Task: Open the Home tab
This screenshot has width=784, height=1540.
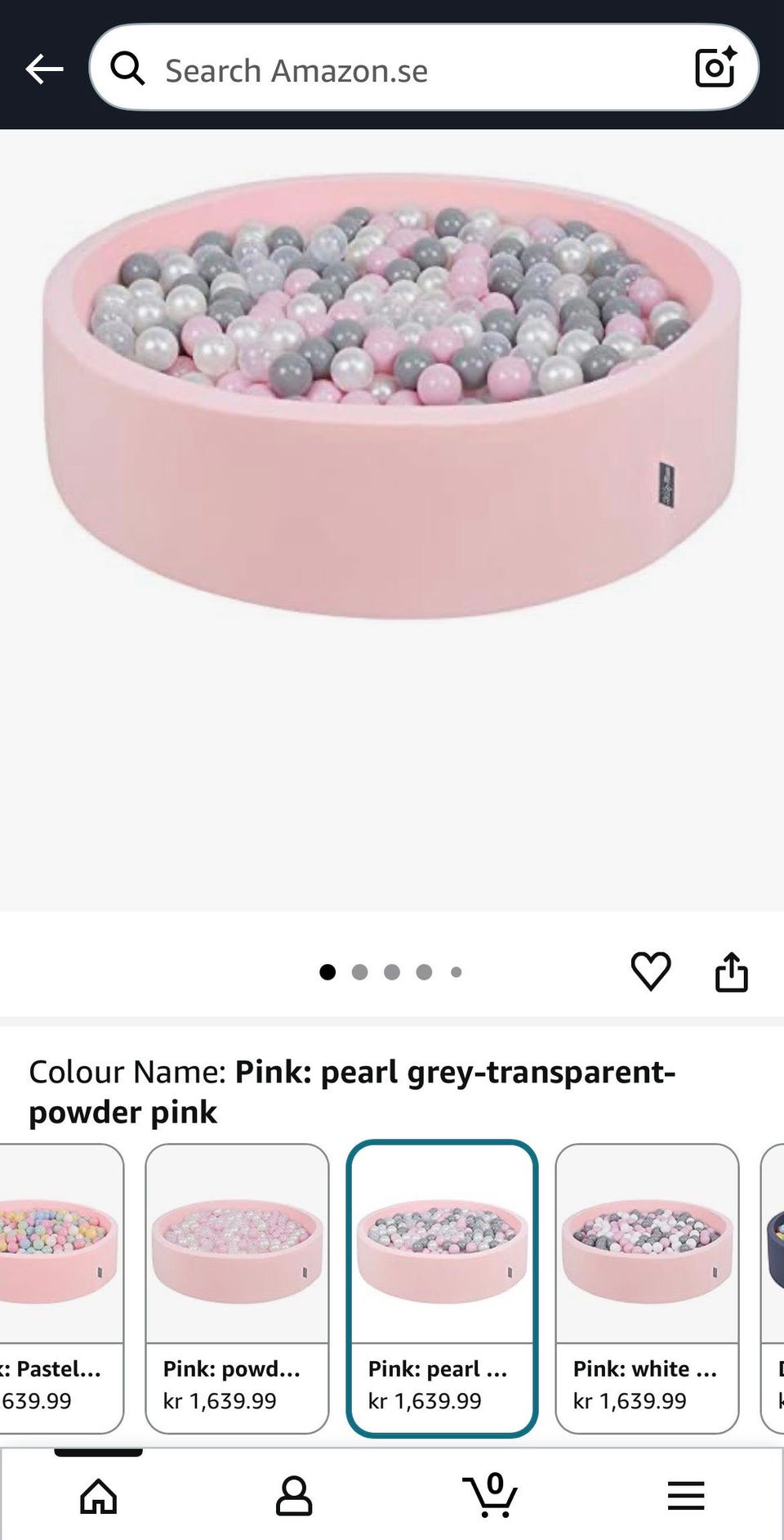Action: pos(98,1497)
